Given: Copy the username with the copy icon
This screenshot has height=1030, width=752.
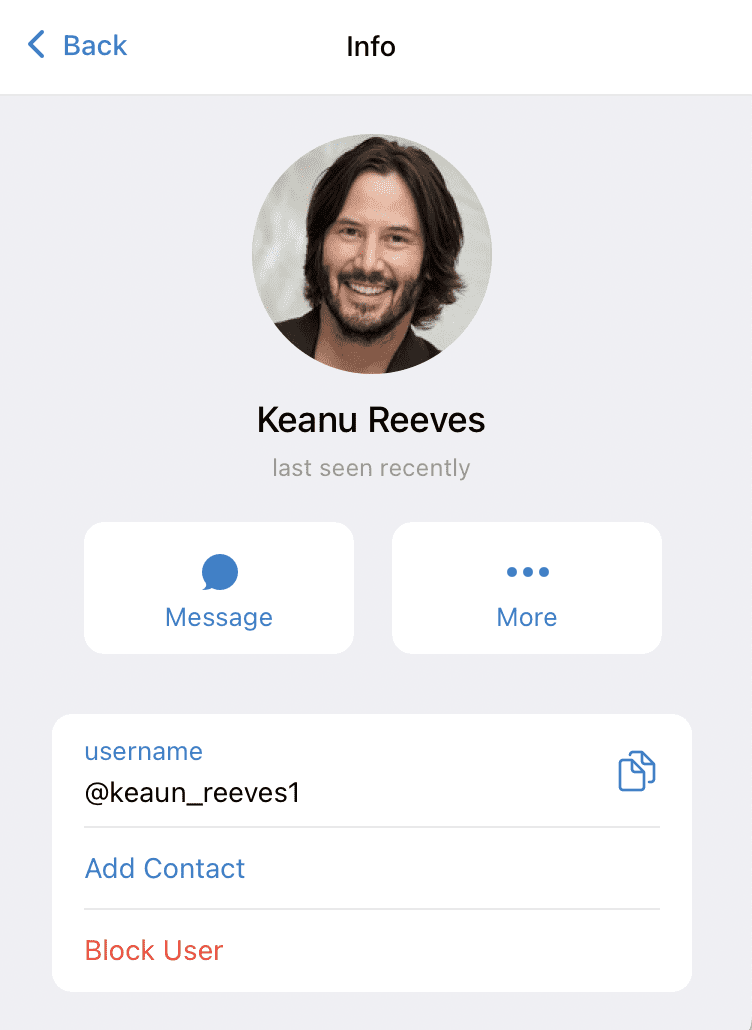Looking at the screenshot, I should coord(636,771).
